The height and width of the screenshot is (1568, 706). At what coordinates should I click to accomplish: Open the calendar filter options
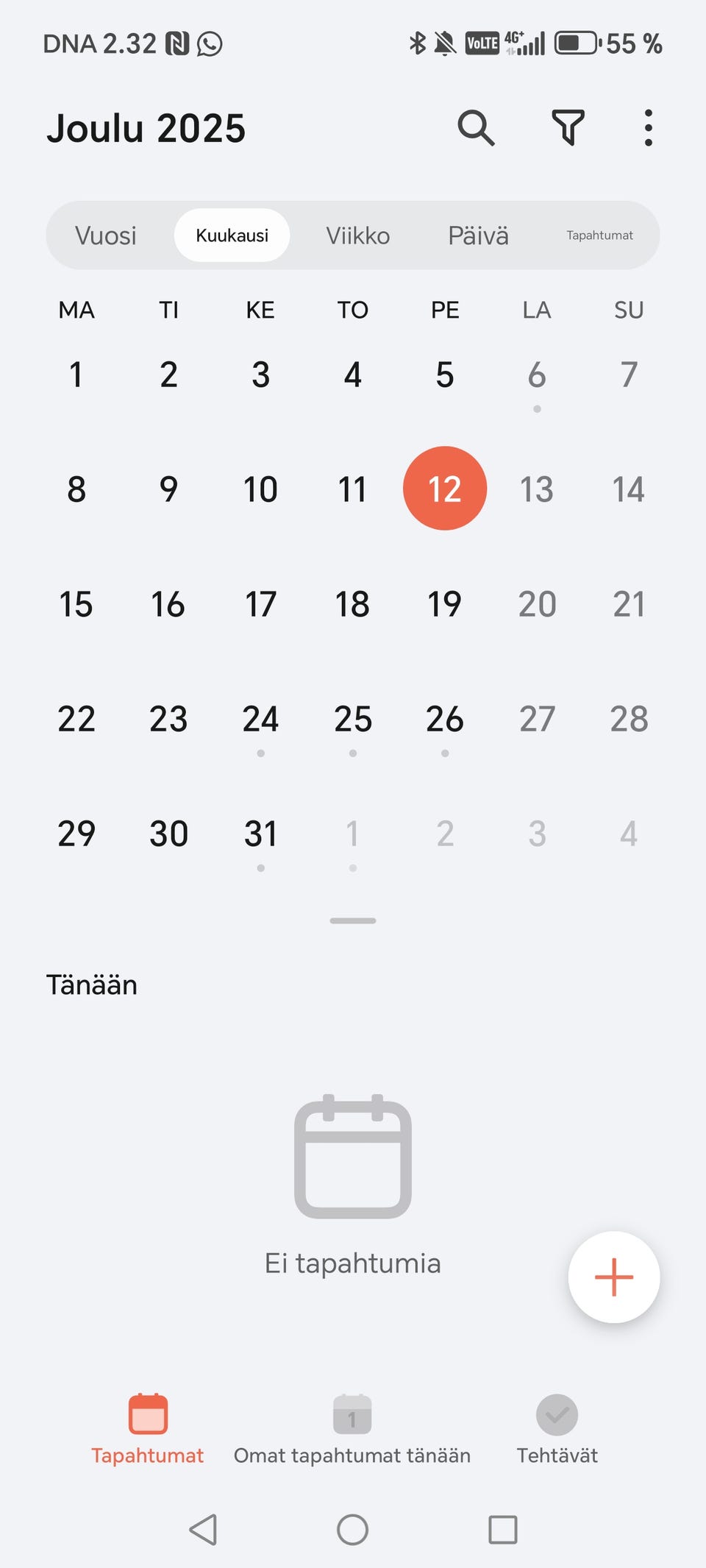point(568,128)
